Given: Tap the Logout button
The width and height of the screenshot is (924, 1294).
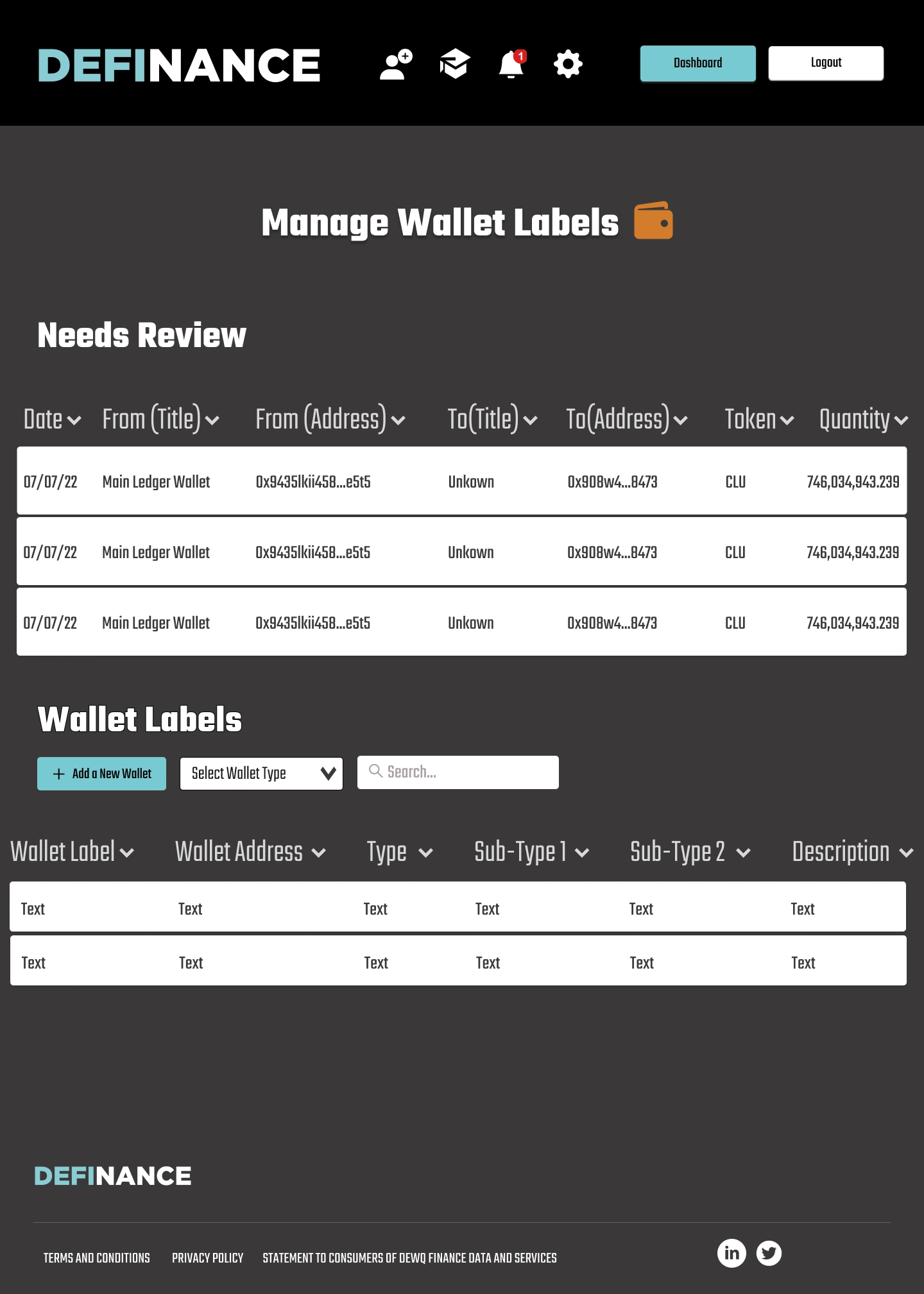Looking at the screenshot, I should [x=826, y=63].
